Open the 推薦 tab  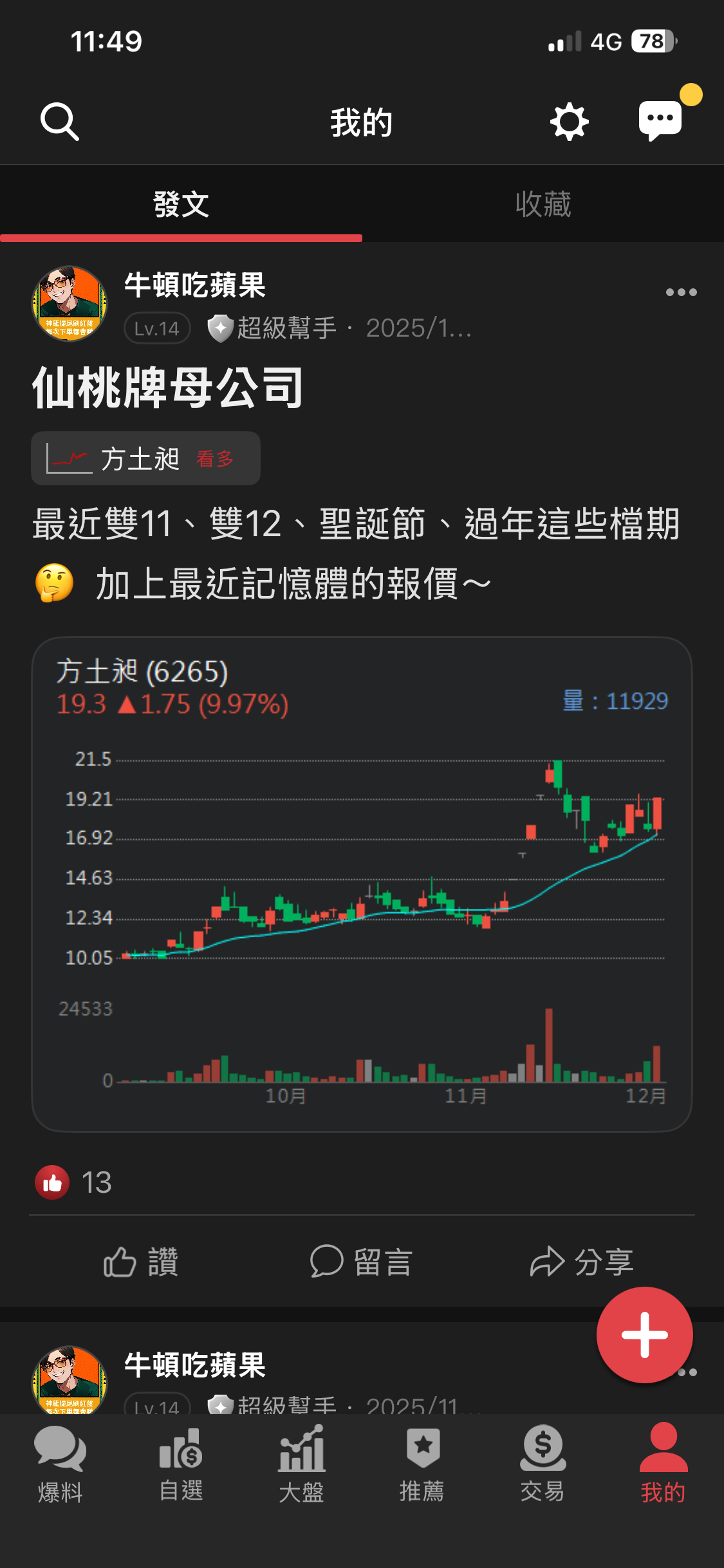(x=422, y=1464)
